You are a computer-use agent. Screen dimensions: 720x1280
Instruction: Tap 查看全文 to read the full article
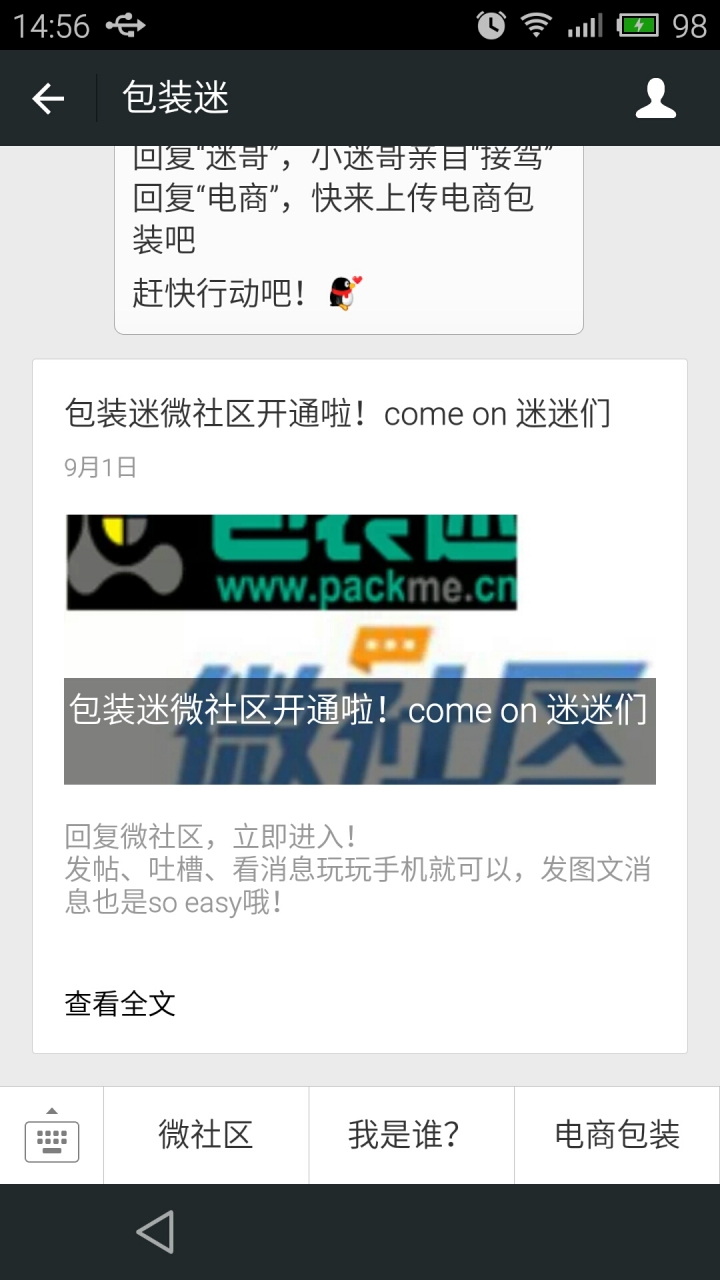(x=120, y=1003)
